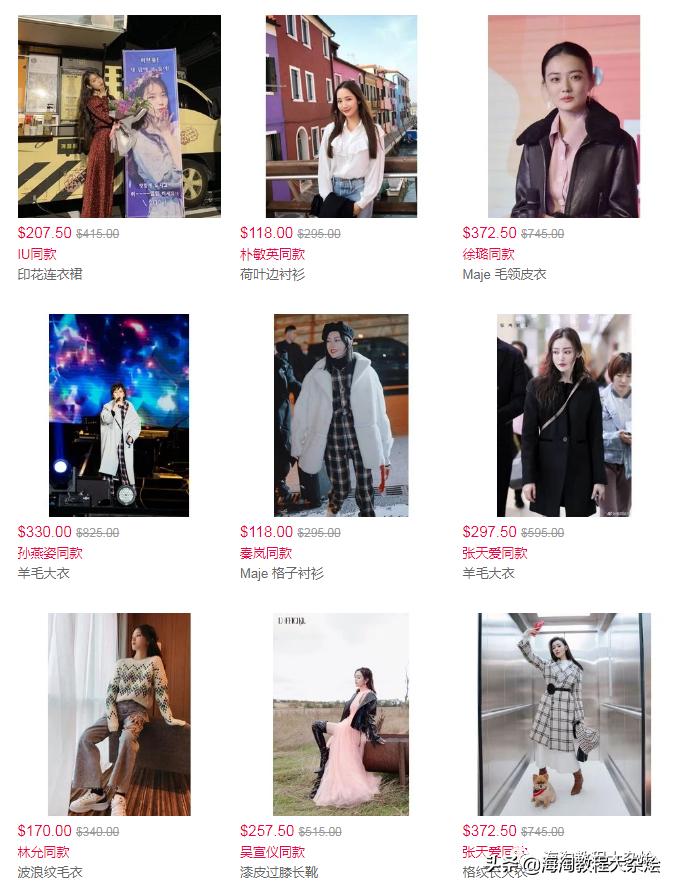View the 孙燕姿 羊毛大衣 product photo
676x889 pixels.
coord(119,415)
